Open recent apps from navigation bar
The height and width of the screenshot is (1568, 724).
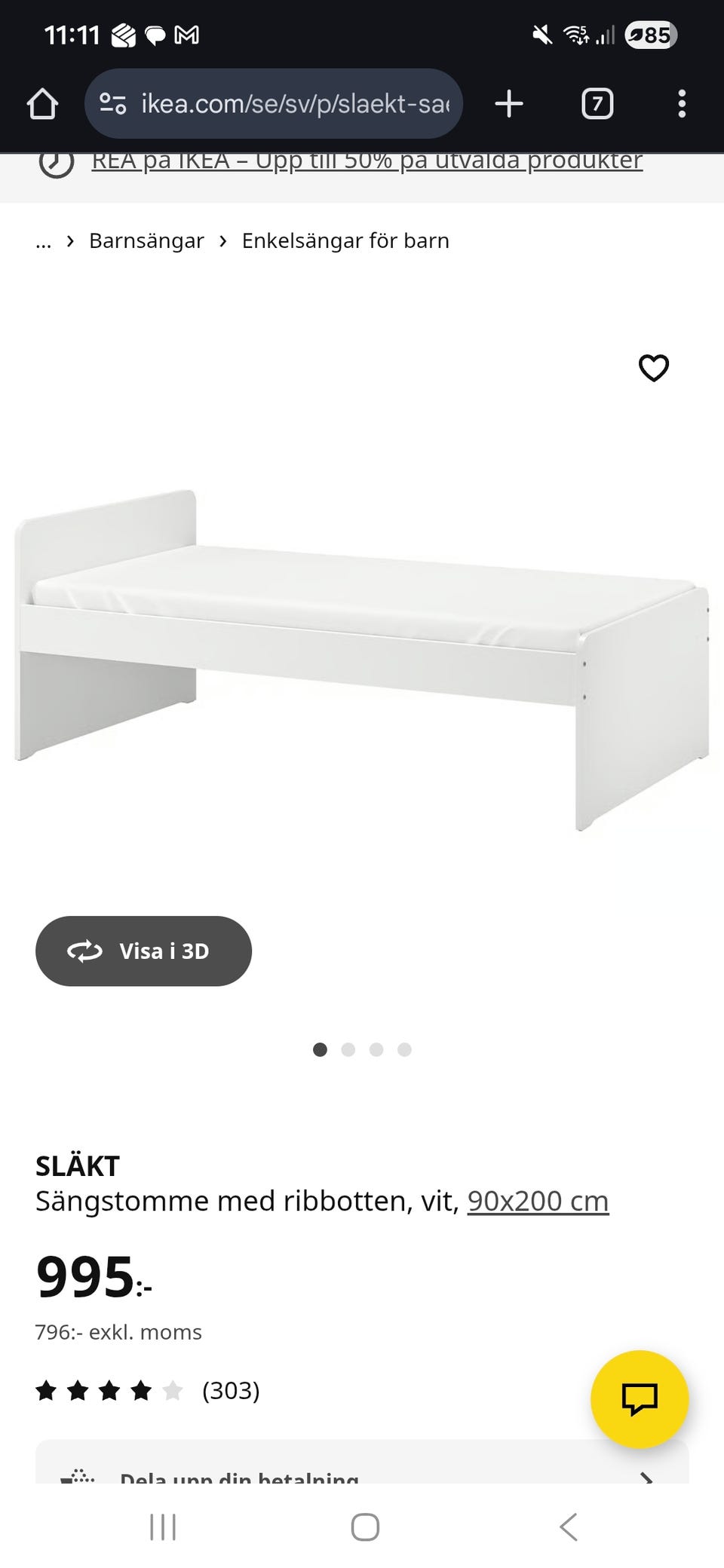[x=163, y=1527]
